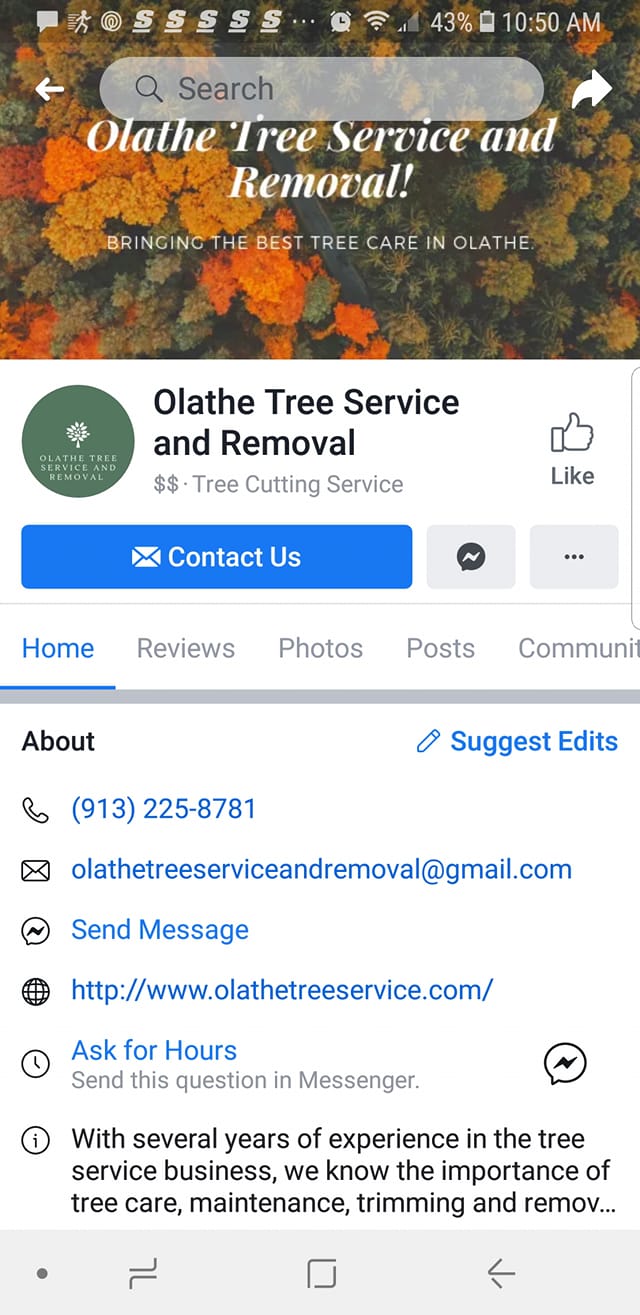Switch to the Posts tab
640x1315 pixels.
pos(440,648)
